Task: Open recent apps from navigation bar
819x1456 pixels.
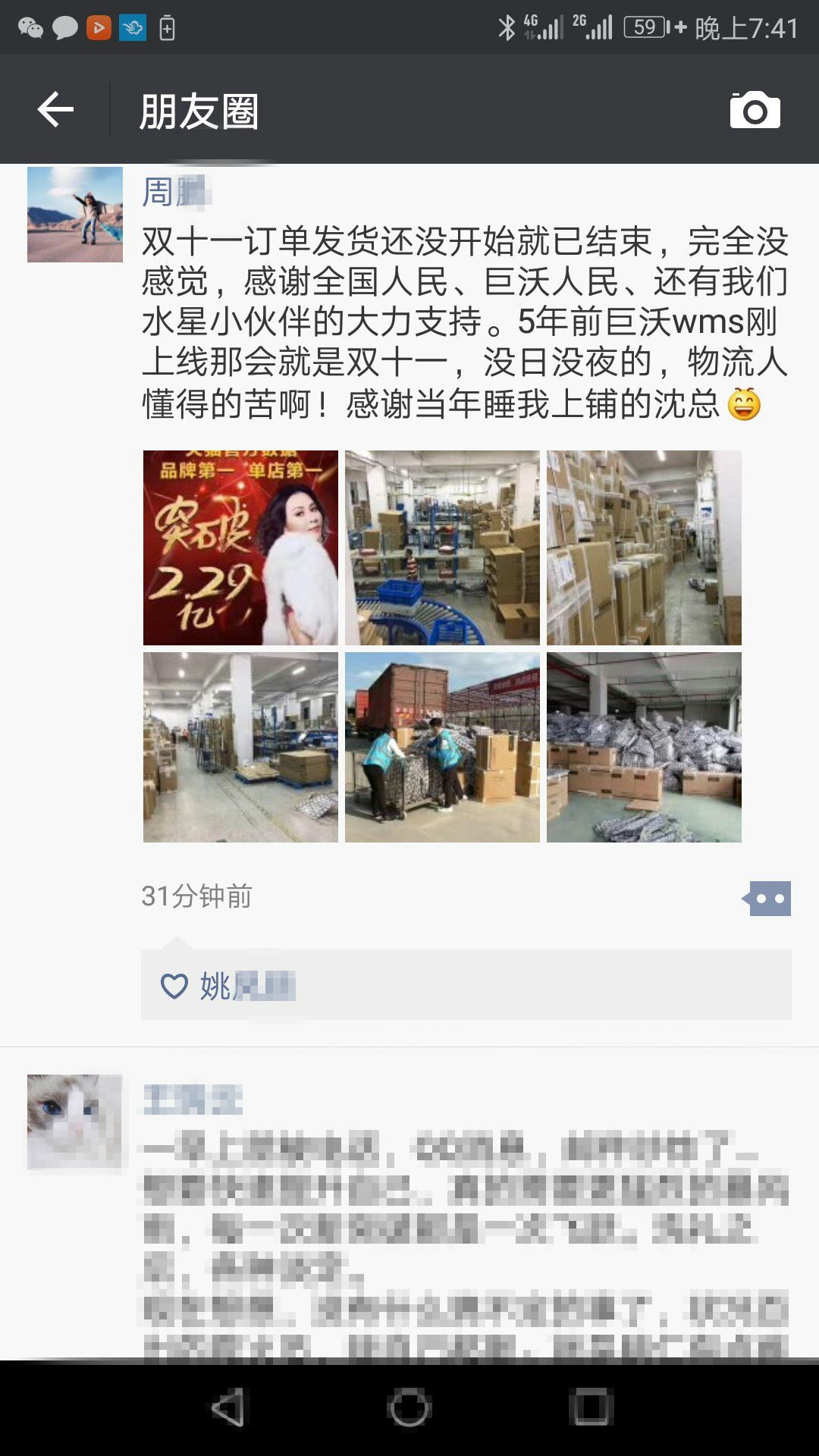Action: tap(591, 1408)
